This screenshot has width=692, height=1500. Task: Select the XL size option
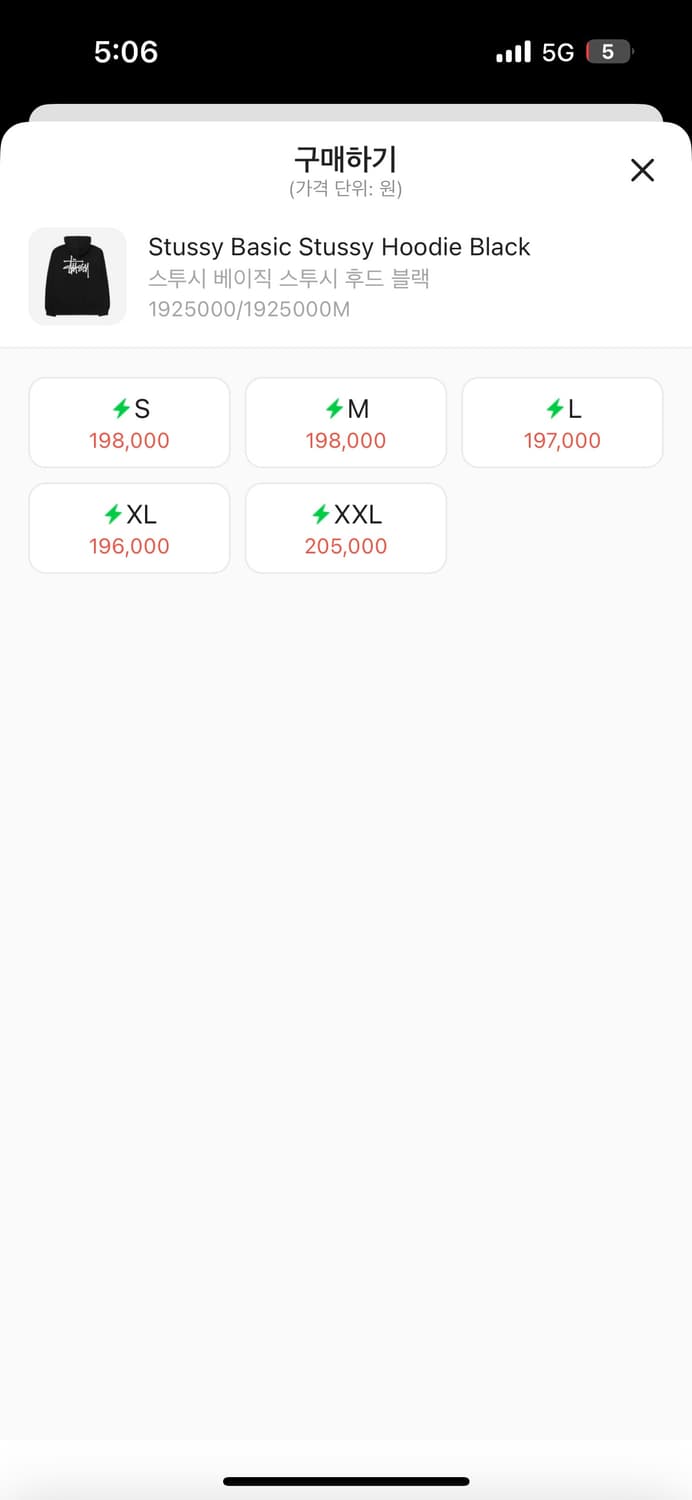[129, 529]
